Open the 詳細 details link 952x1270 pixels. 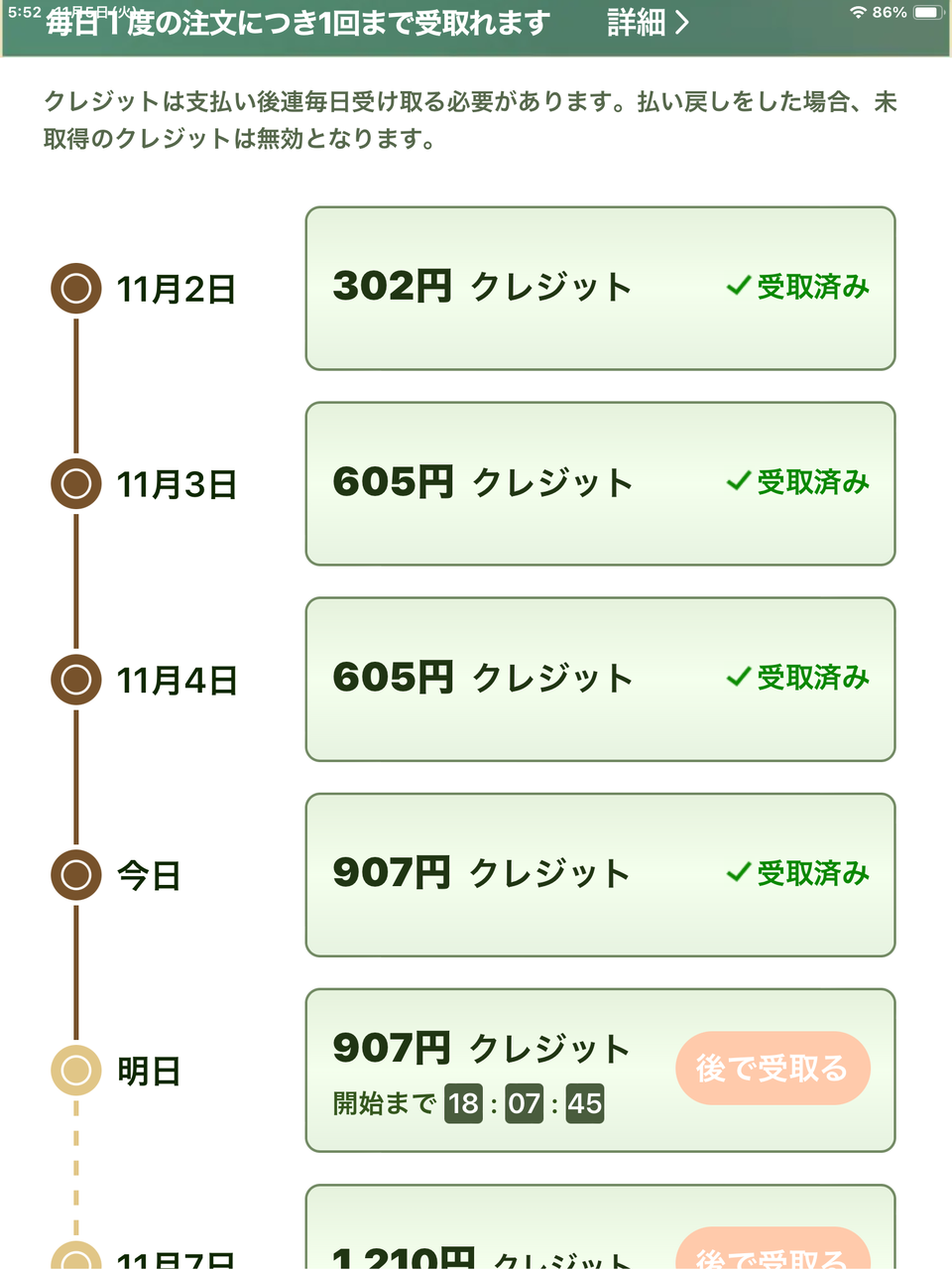tap(647, 23)
